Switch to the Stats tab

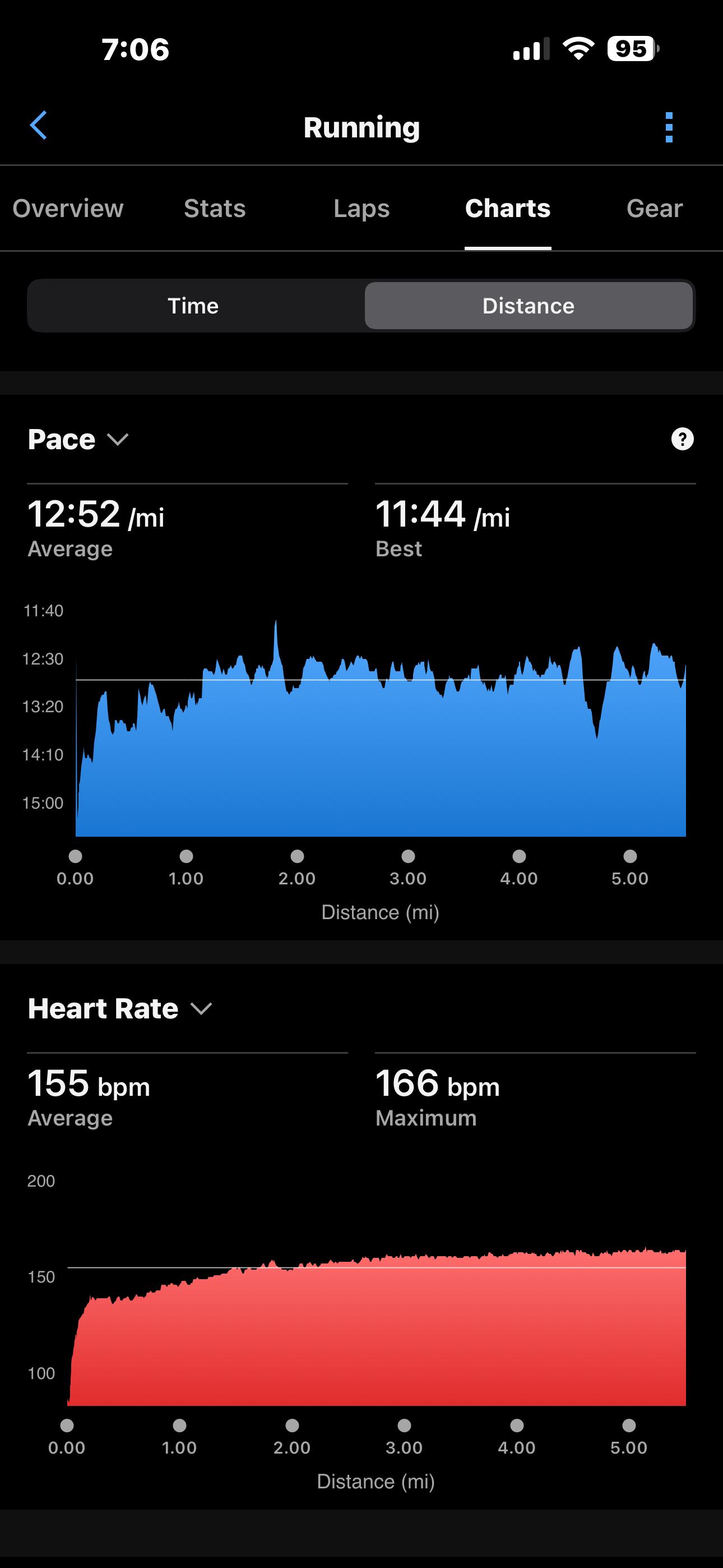215,208
